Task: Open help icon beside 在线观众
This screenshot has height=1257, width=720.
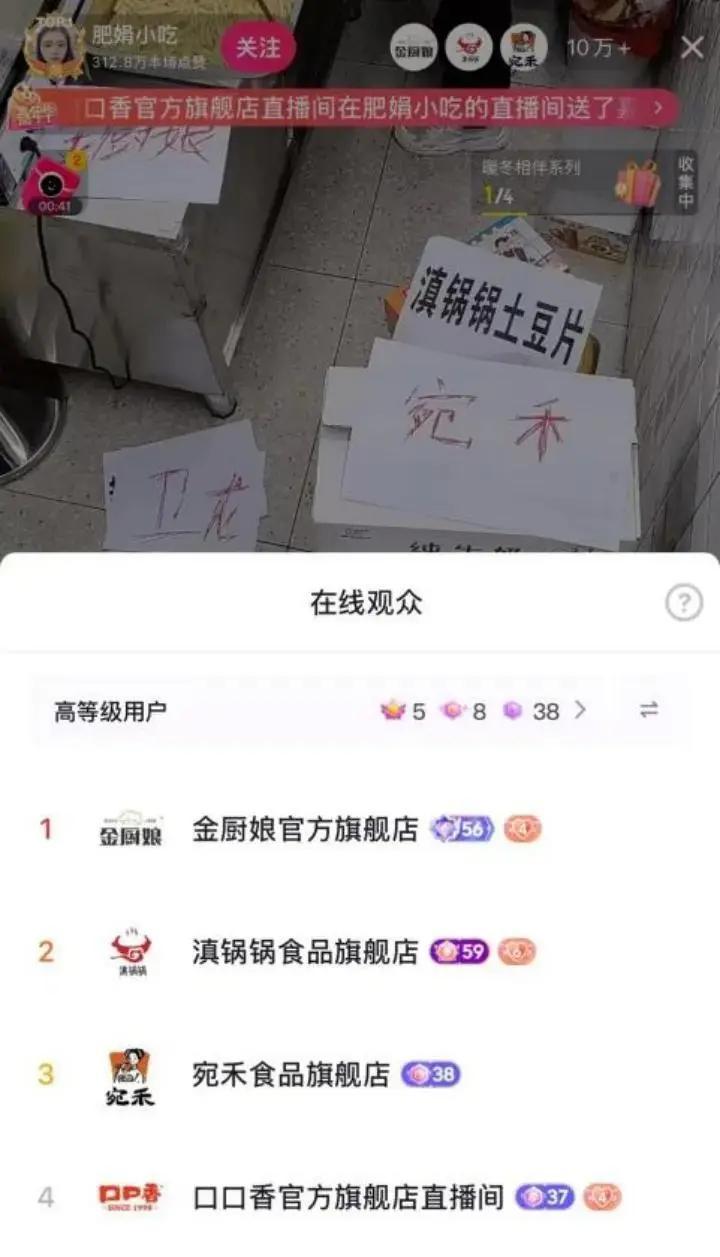Action: point(684,603)
